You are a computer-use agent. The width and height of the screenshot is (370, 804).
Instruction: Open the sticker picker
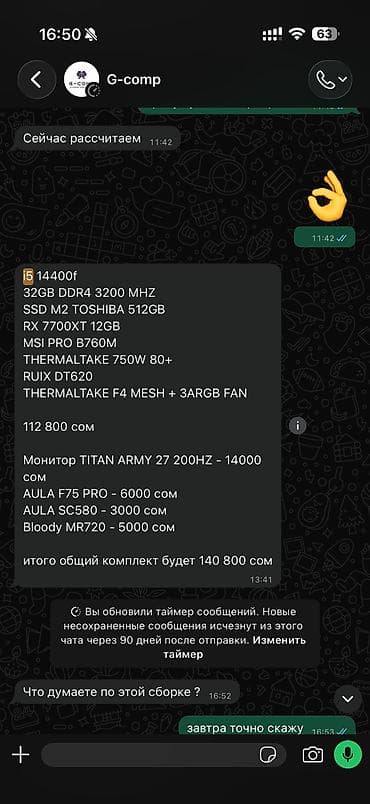(266, 755)
